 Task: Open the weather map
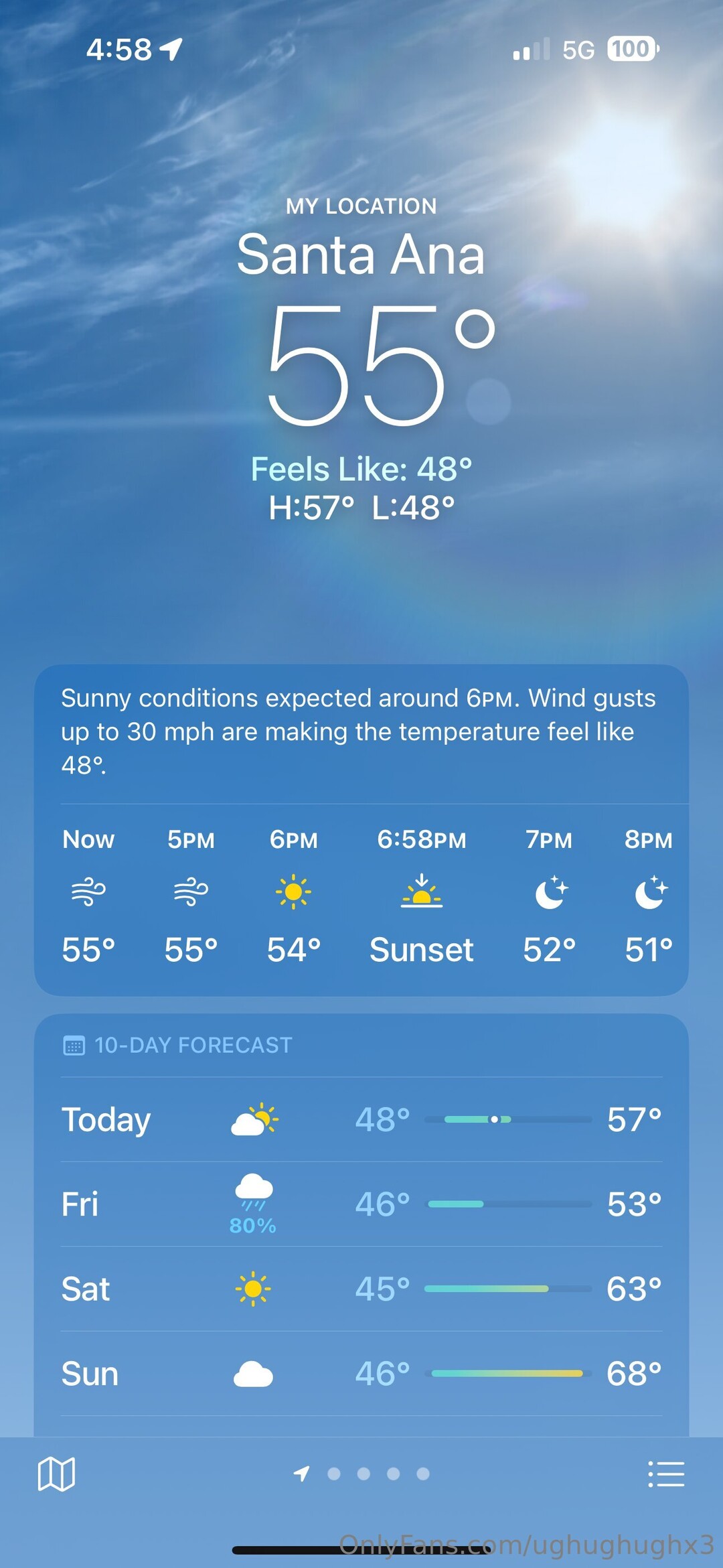coord(56,1474)
